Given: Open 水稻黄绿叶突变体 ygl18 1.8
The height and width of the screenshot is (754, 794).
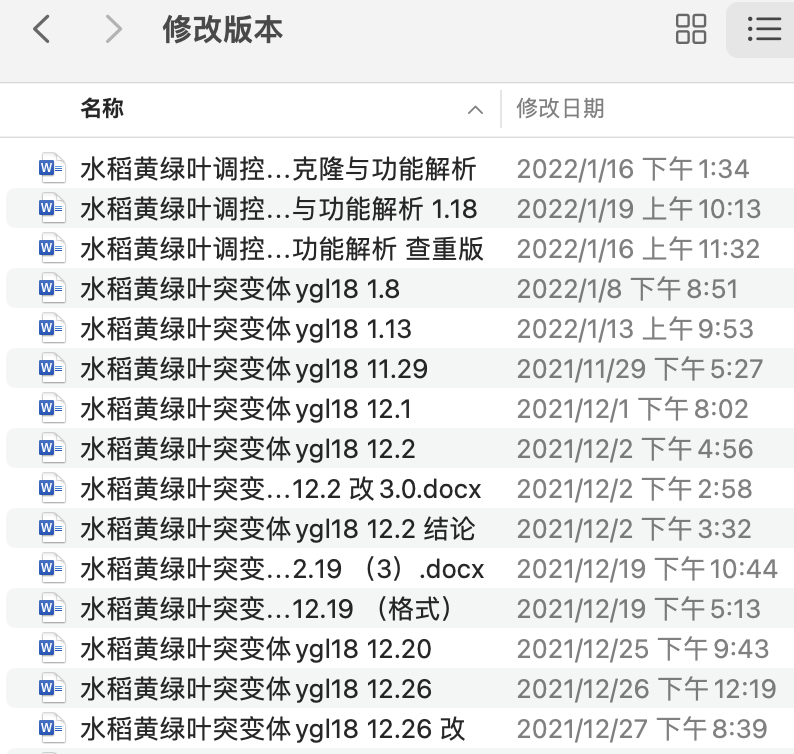Looking at the screenshot, I should [x=240, y=289].
